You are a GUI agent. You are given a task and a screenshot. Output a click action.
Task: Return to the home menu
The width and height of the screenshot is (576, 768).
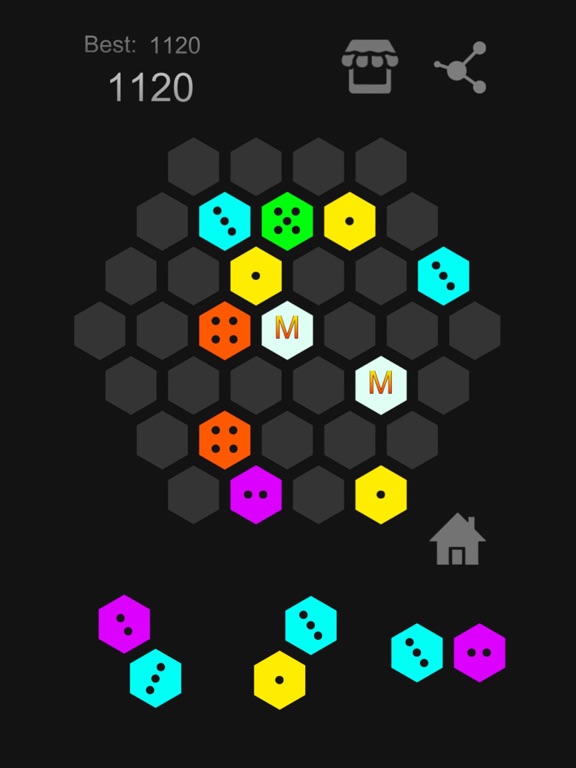click(457, 539)
